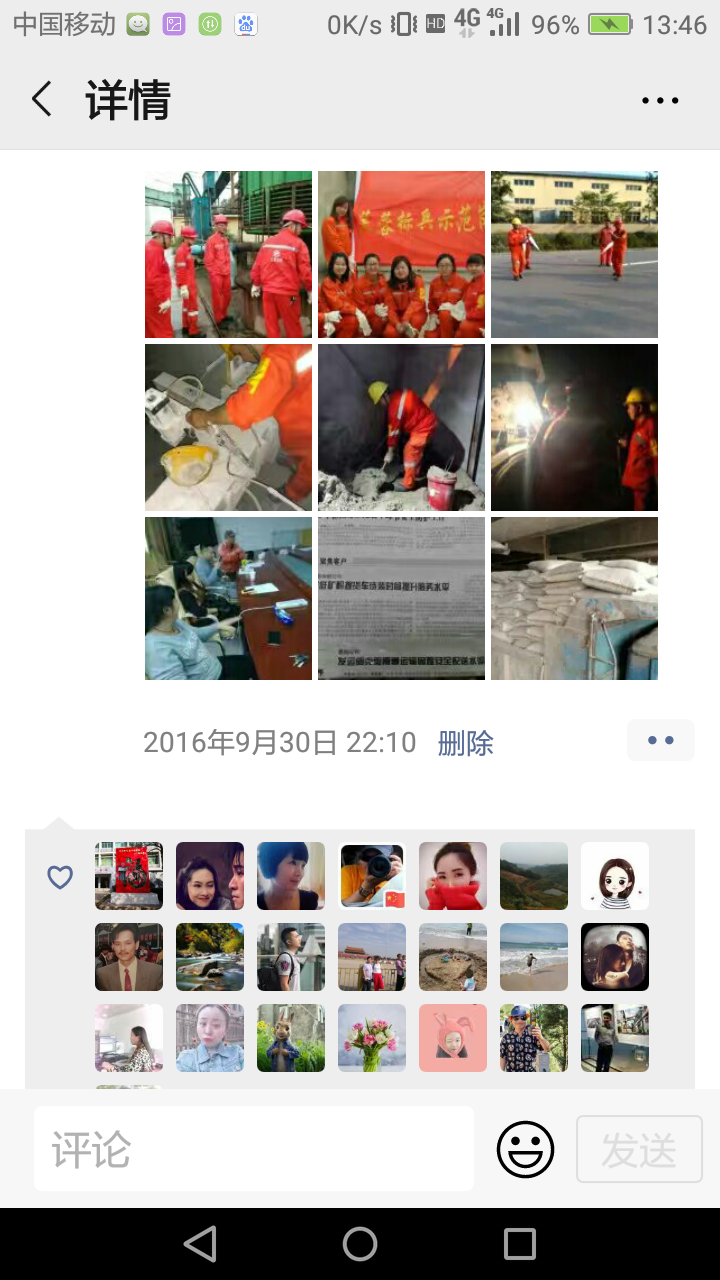The height and width of the screenshot is (1280, 720).
Task: Go to the home screen via navigation bar
Action: coord(360,1244)
